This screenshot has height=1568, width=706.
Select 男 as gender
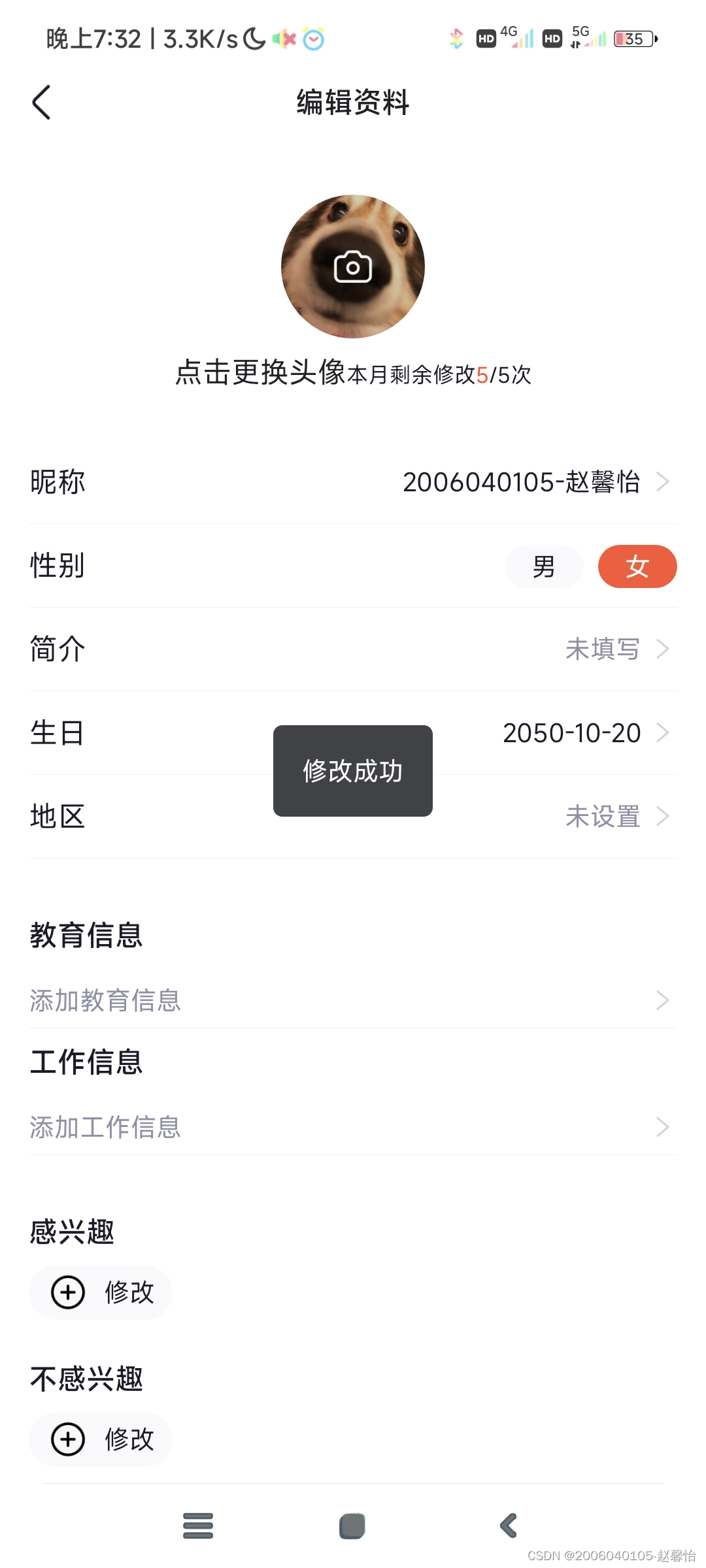tap(544, 566)
